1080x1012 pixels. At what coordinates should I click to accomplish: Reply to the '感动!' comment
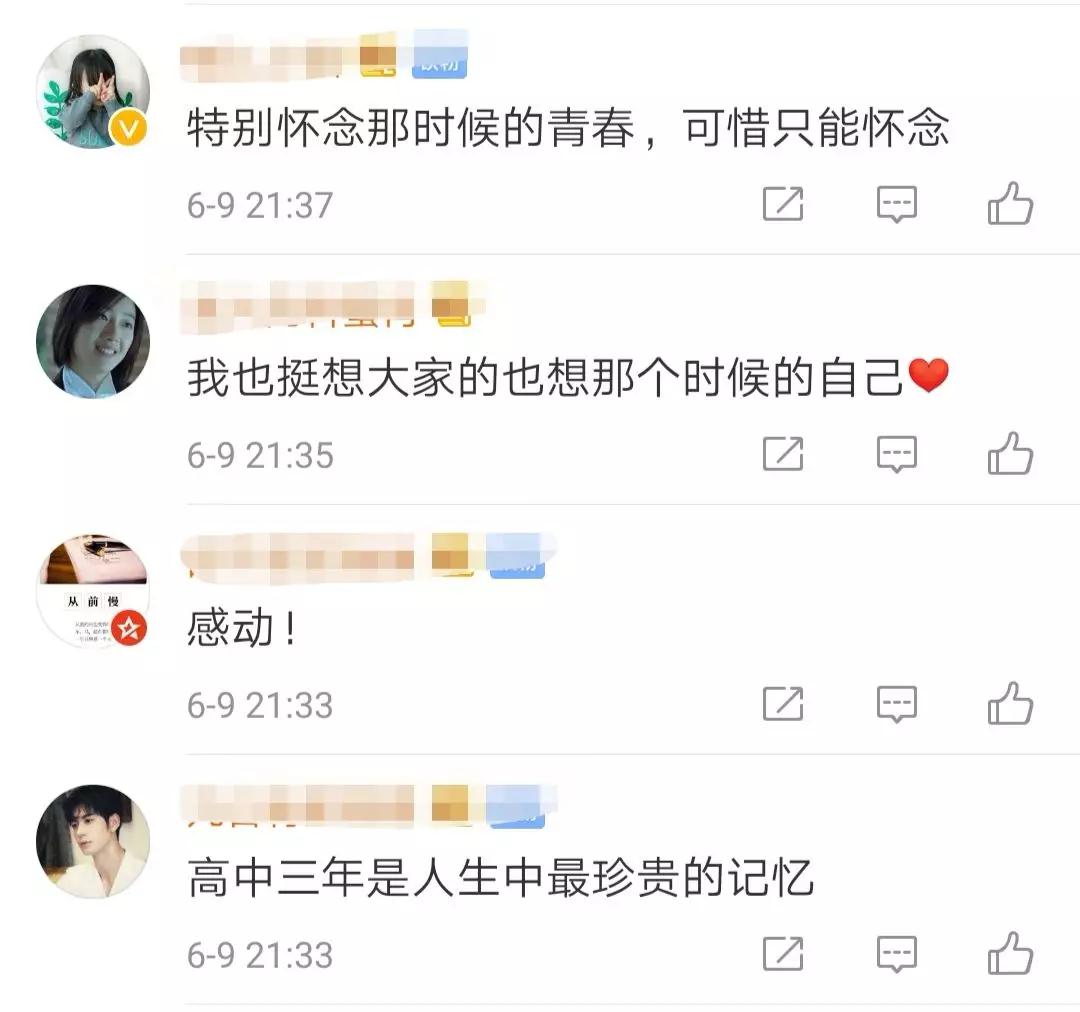coord(897,704)
